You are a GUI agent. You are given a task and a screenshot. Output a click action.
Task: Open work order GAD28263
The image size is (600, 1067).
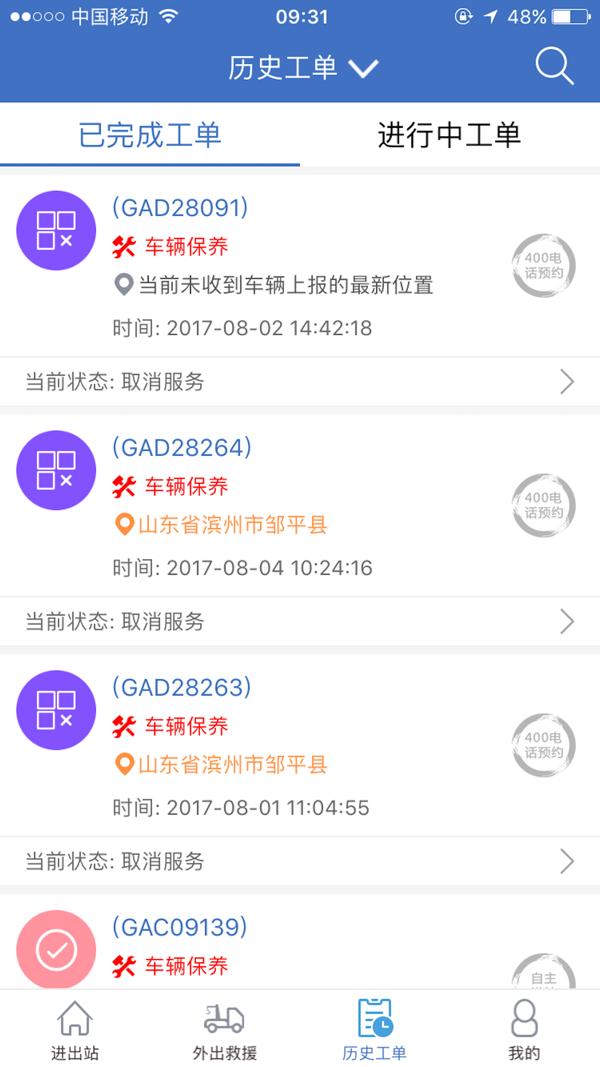pyautogui.click(x=300, y=746)
